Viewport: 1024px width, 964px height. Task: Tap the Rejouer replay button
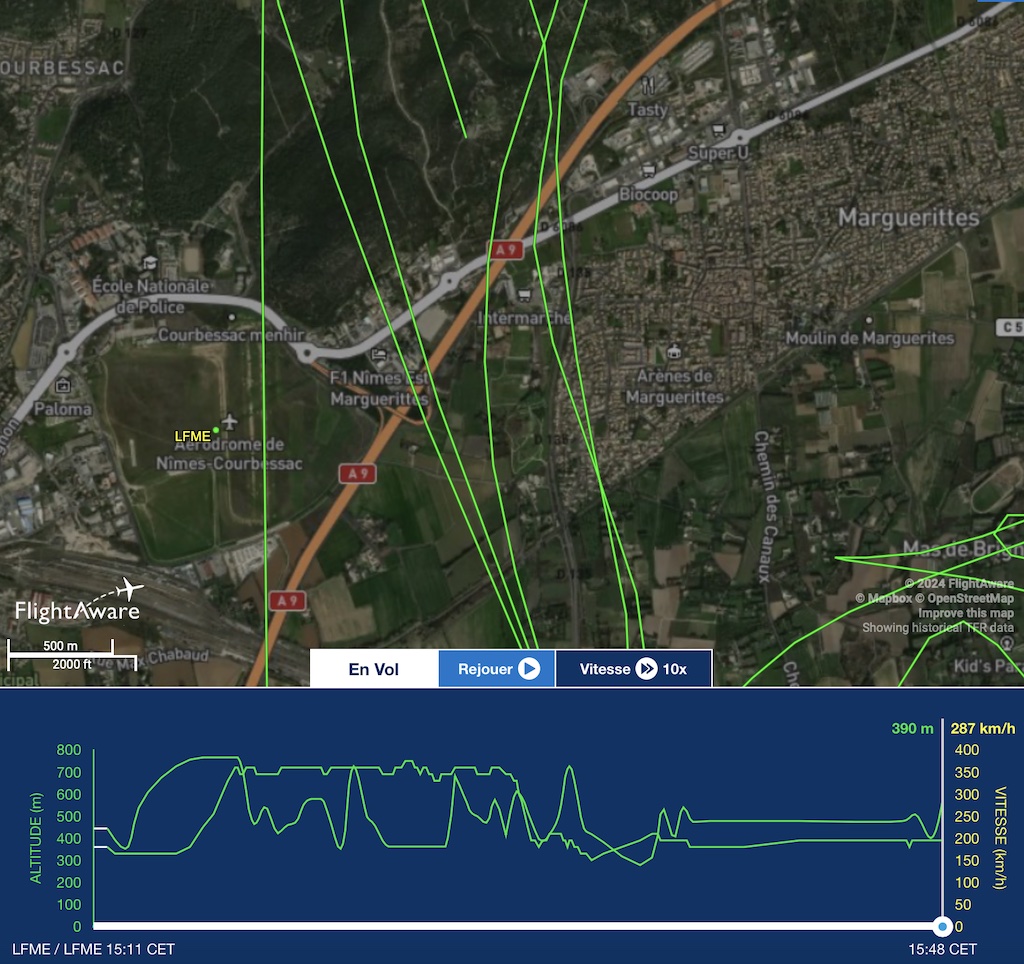497,669
